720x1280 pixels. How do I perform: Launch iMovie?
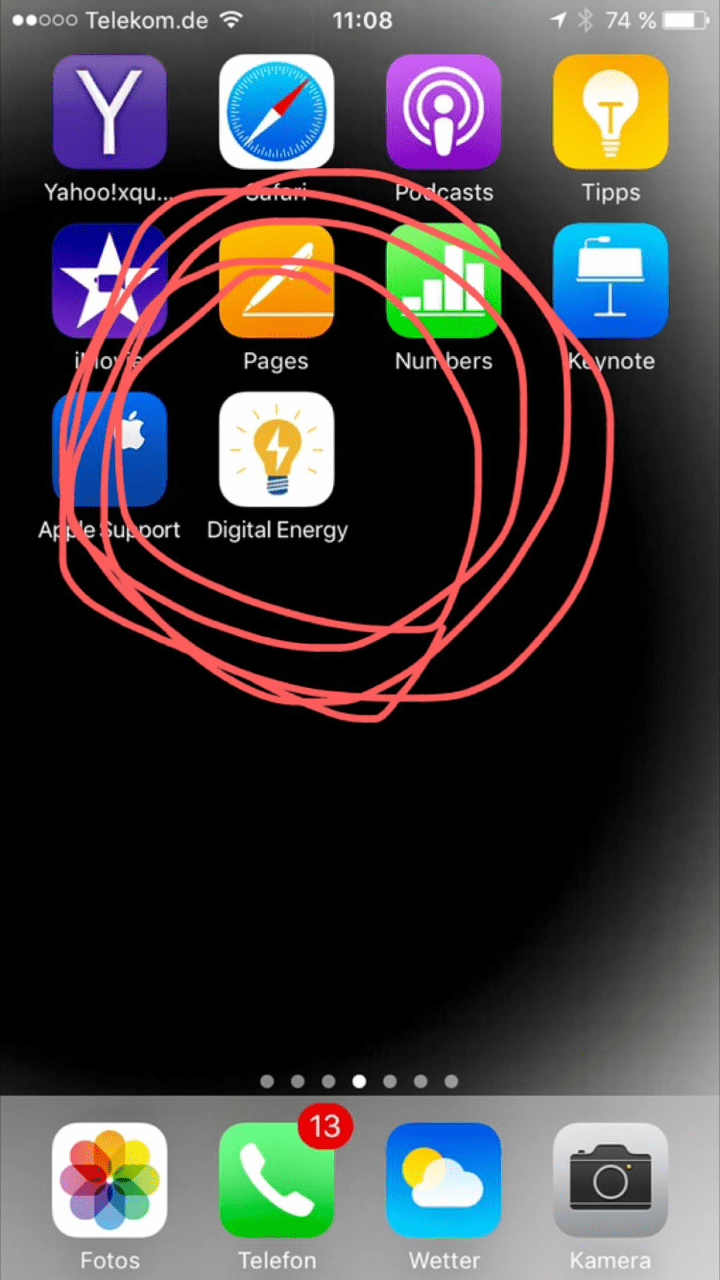110,280
